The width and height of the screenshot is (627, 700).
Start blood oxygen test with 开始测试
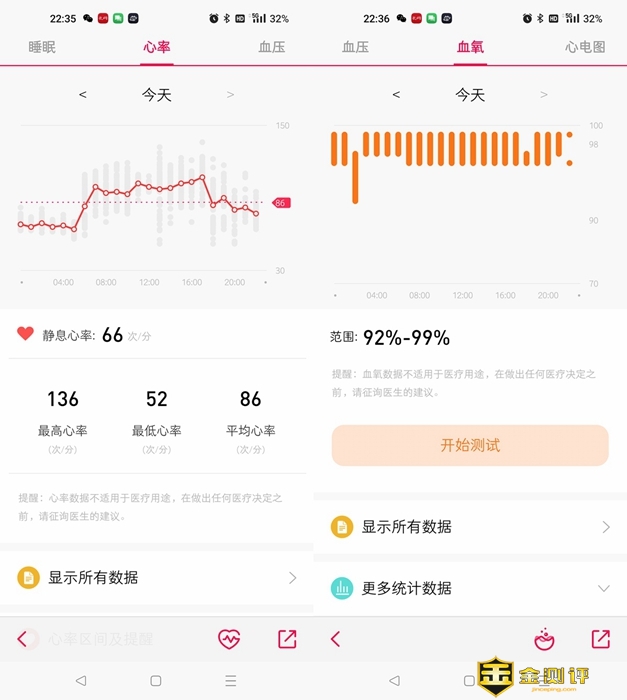coord(470,445)
